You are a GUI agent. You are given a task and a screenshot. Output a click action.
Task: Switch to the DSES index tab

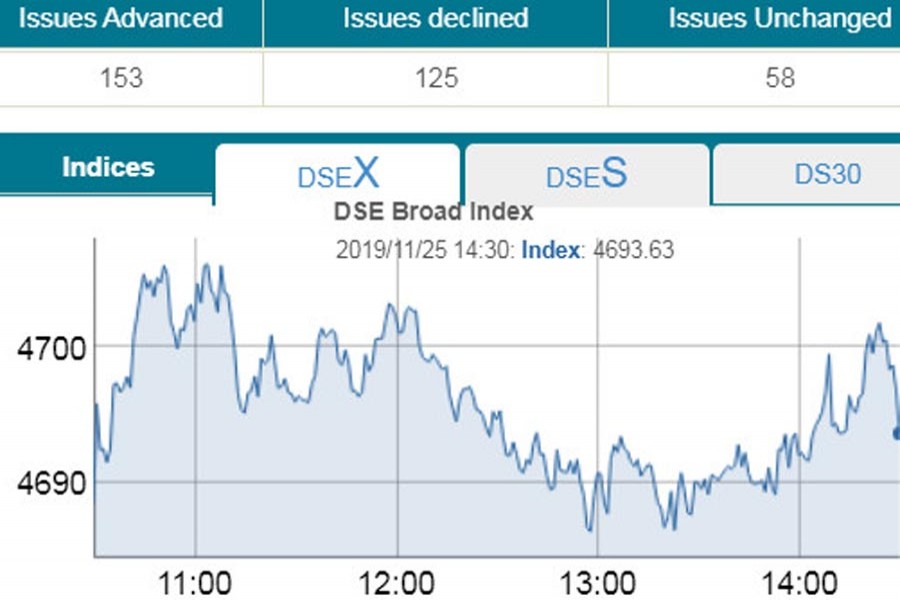tap(587, 175)
